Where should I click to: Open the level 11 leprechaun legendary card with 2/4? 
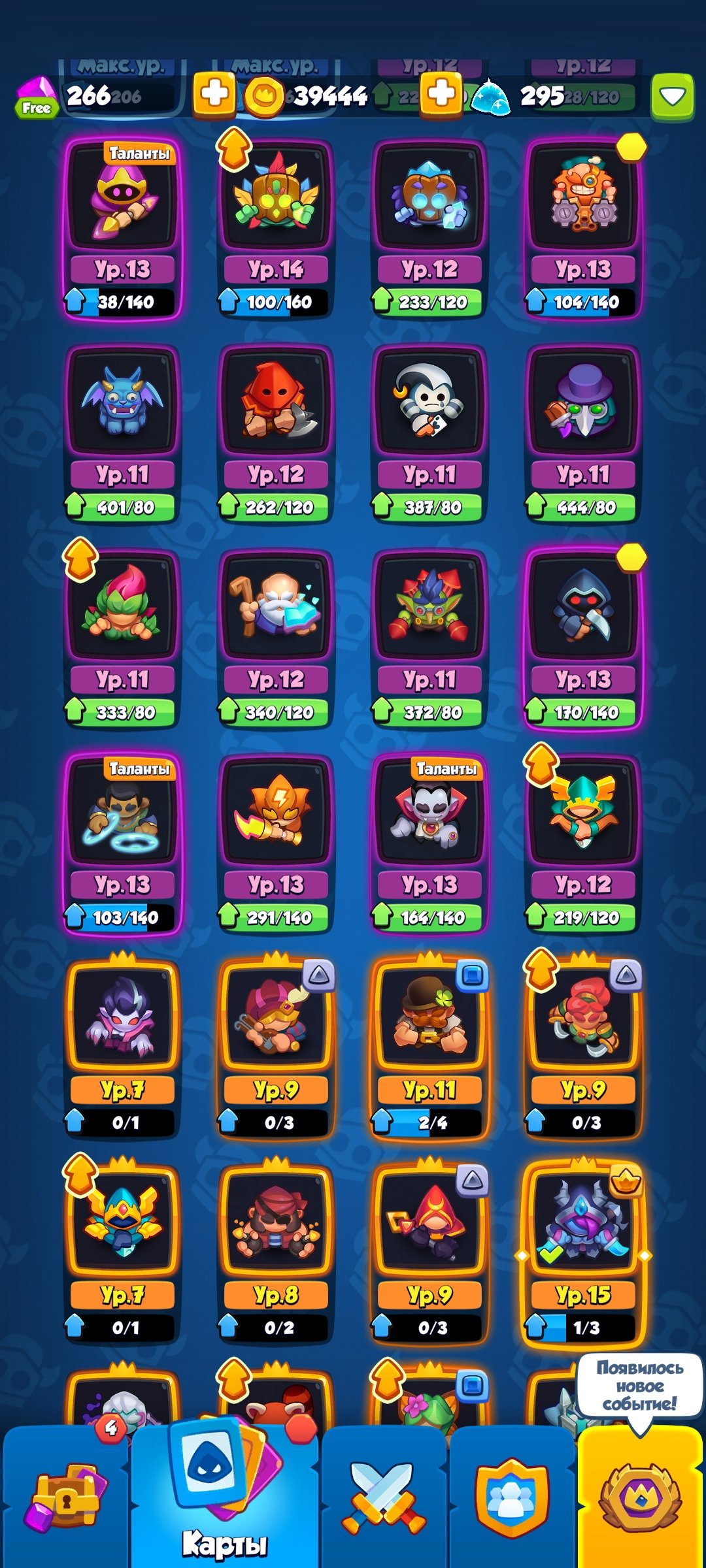(429, 1049)
